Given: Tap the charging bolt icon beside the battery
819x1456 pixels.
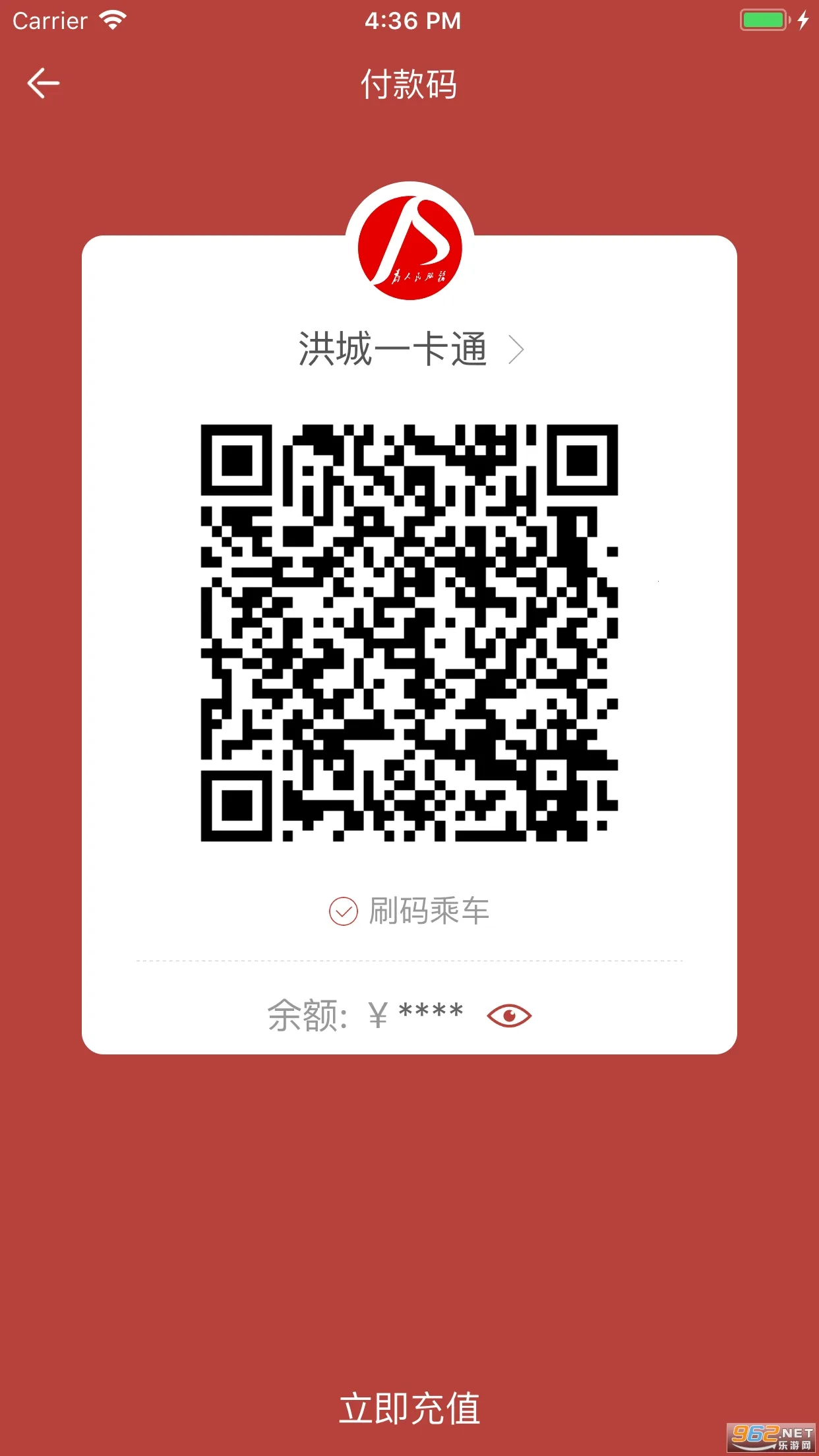Looking at the screenshot, I should tap(802, 20).
